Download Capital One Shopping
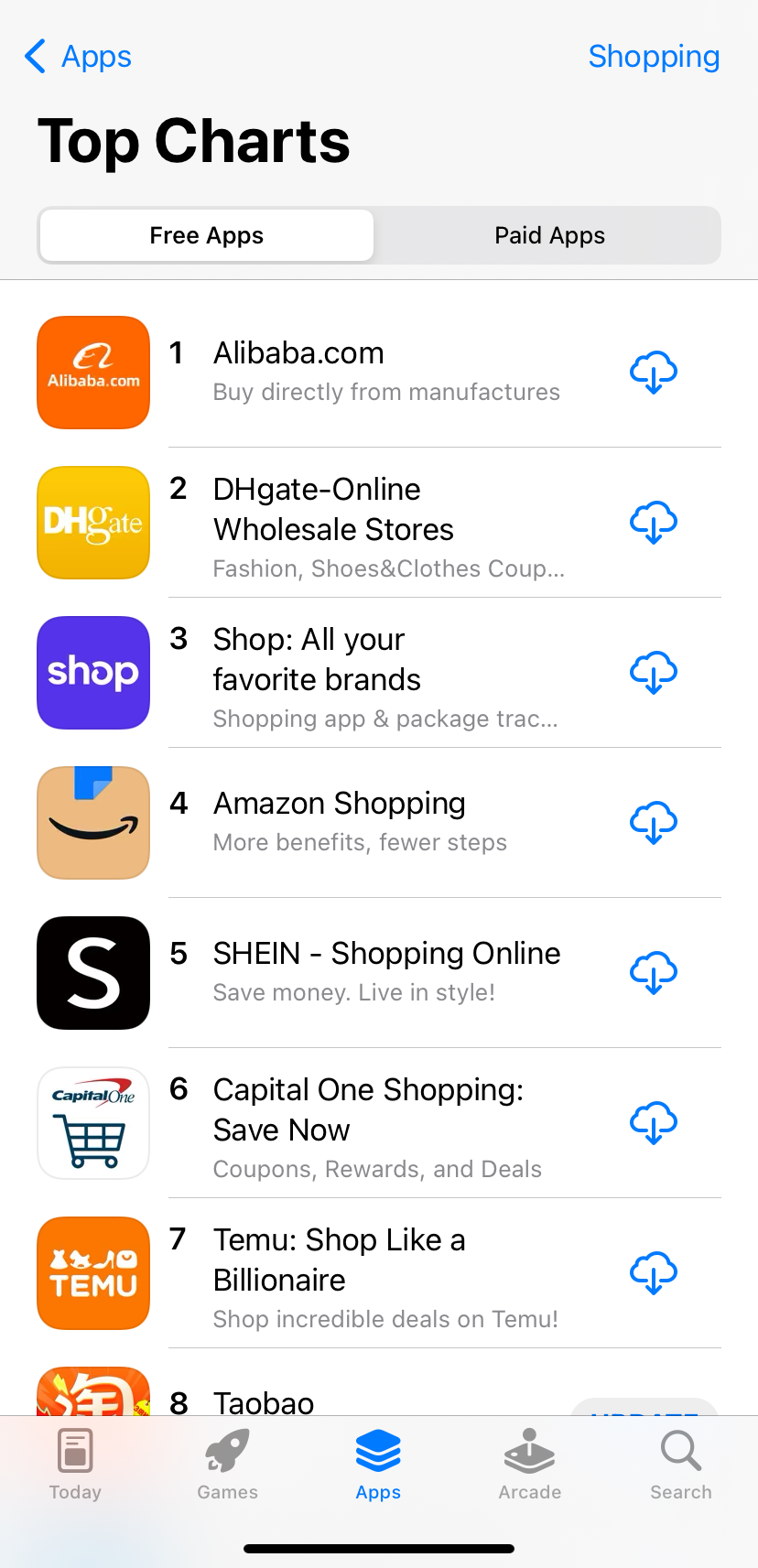Viewport: 758px width, 1568px height. [x=653, y=1122]
